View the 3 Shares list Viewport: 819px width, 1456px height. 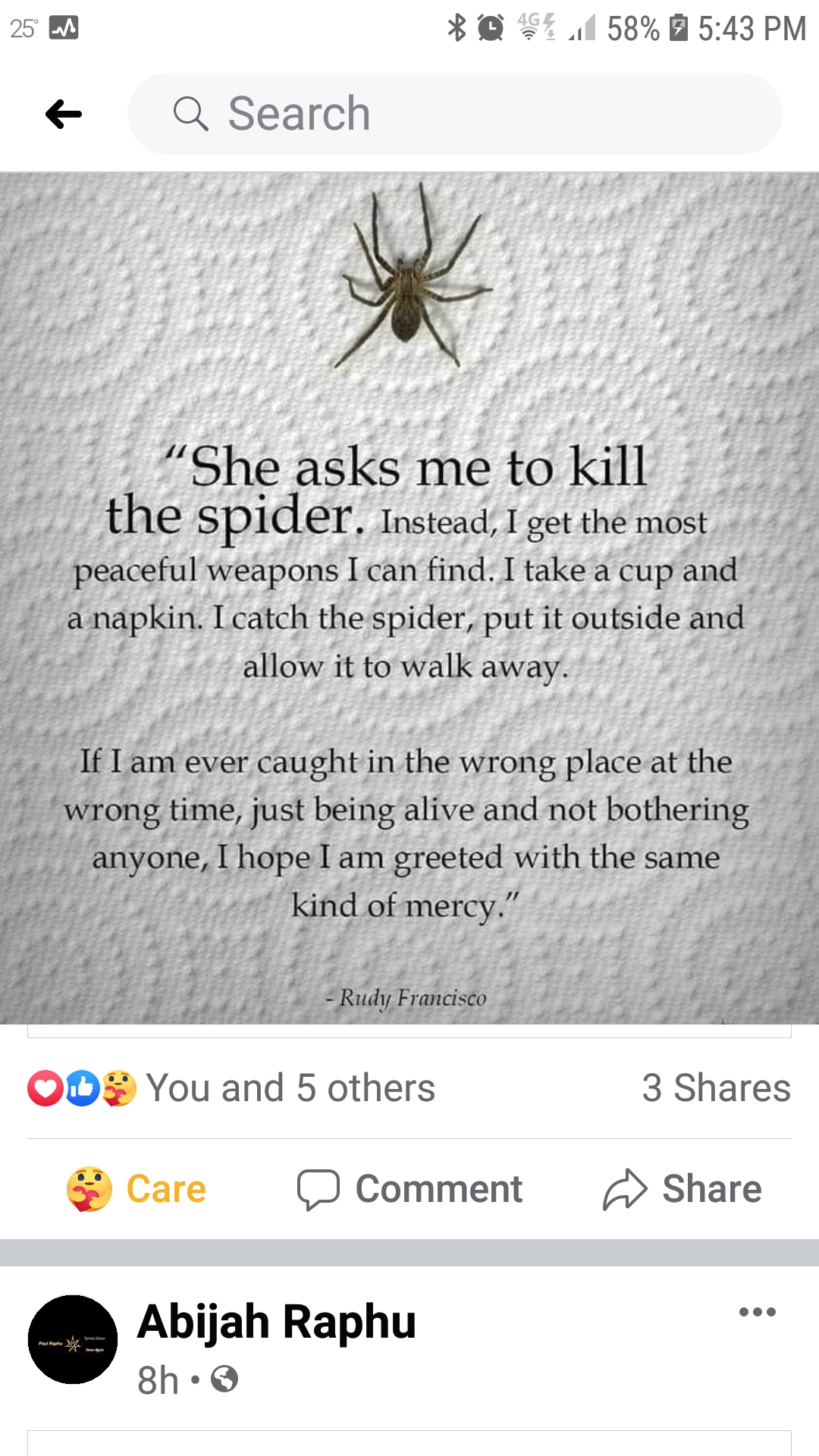click(x=716, y=1087)
